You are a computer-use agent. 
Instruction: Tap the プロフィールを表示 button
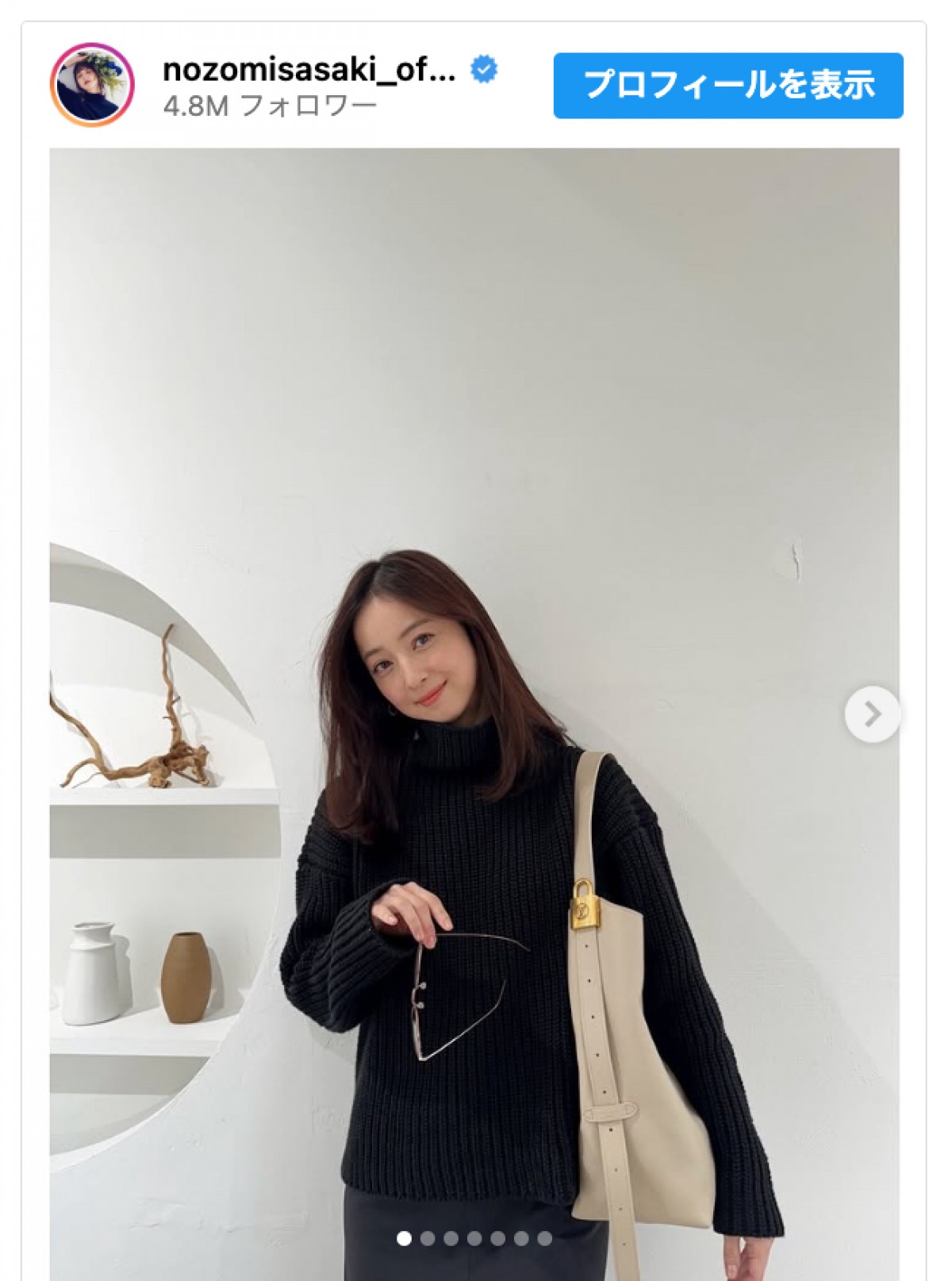[x=727, y=86]
